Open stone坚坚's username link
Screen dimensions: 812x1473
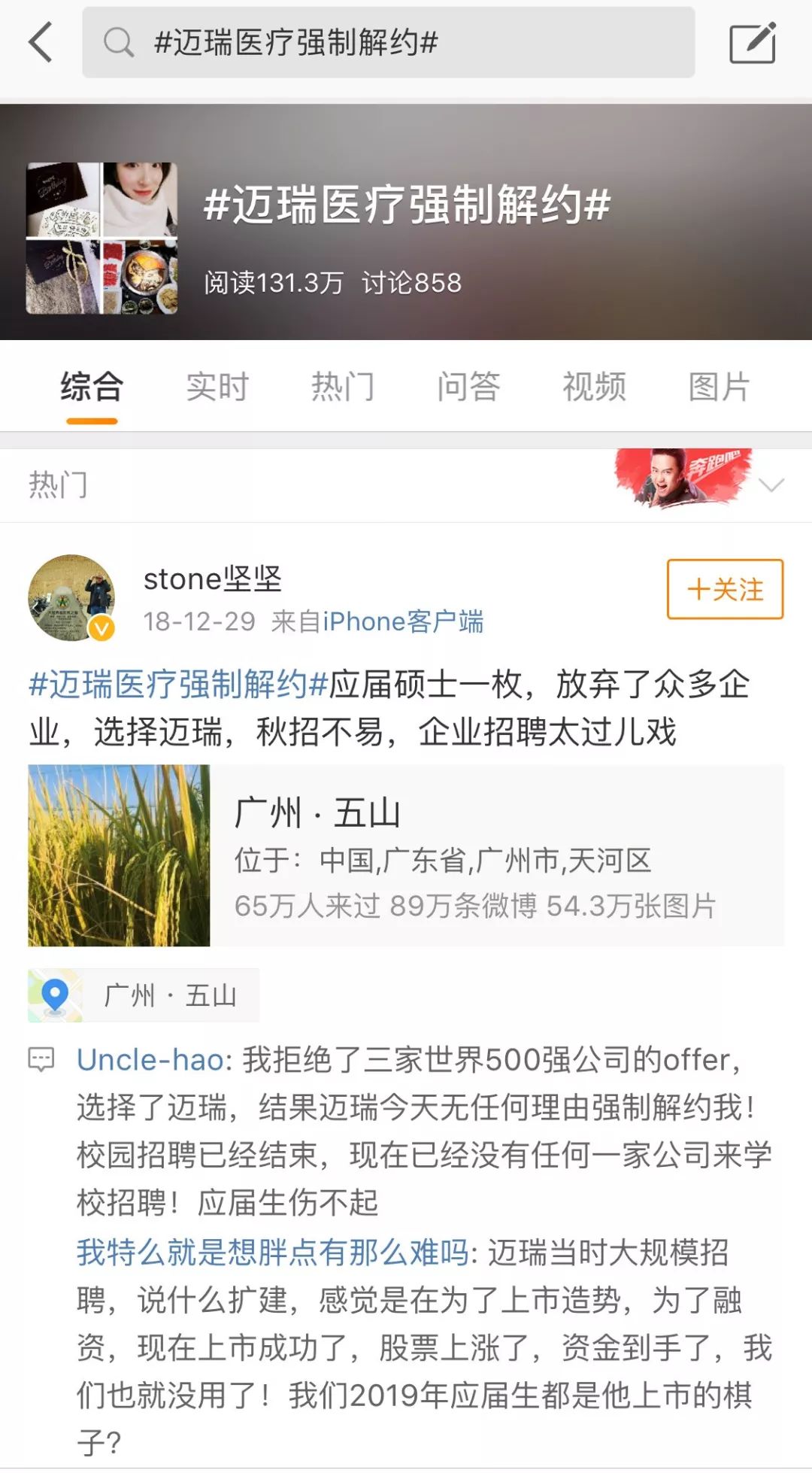[213, 579]
